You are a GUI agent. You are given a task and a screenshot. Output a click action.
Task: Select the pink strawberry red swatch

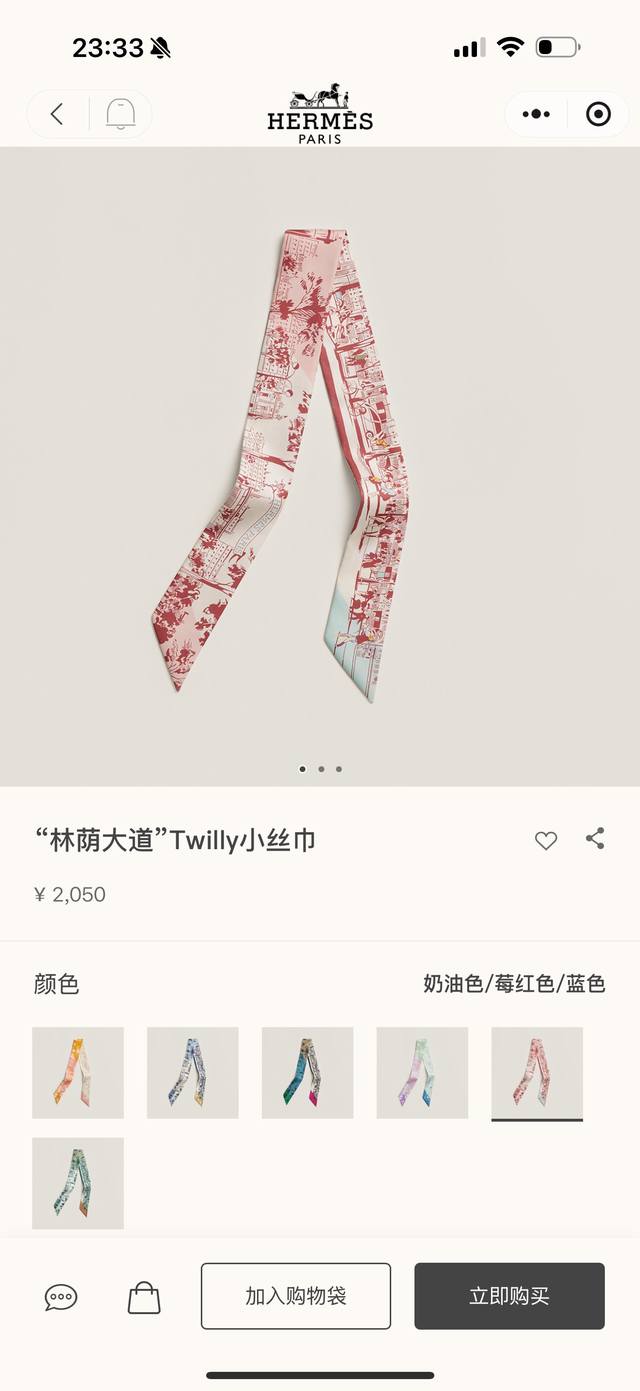pos(537,1073)
